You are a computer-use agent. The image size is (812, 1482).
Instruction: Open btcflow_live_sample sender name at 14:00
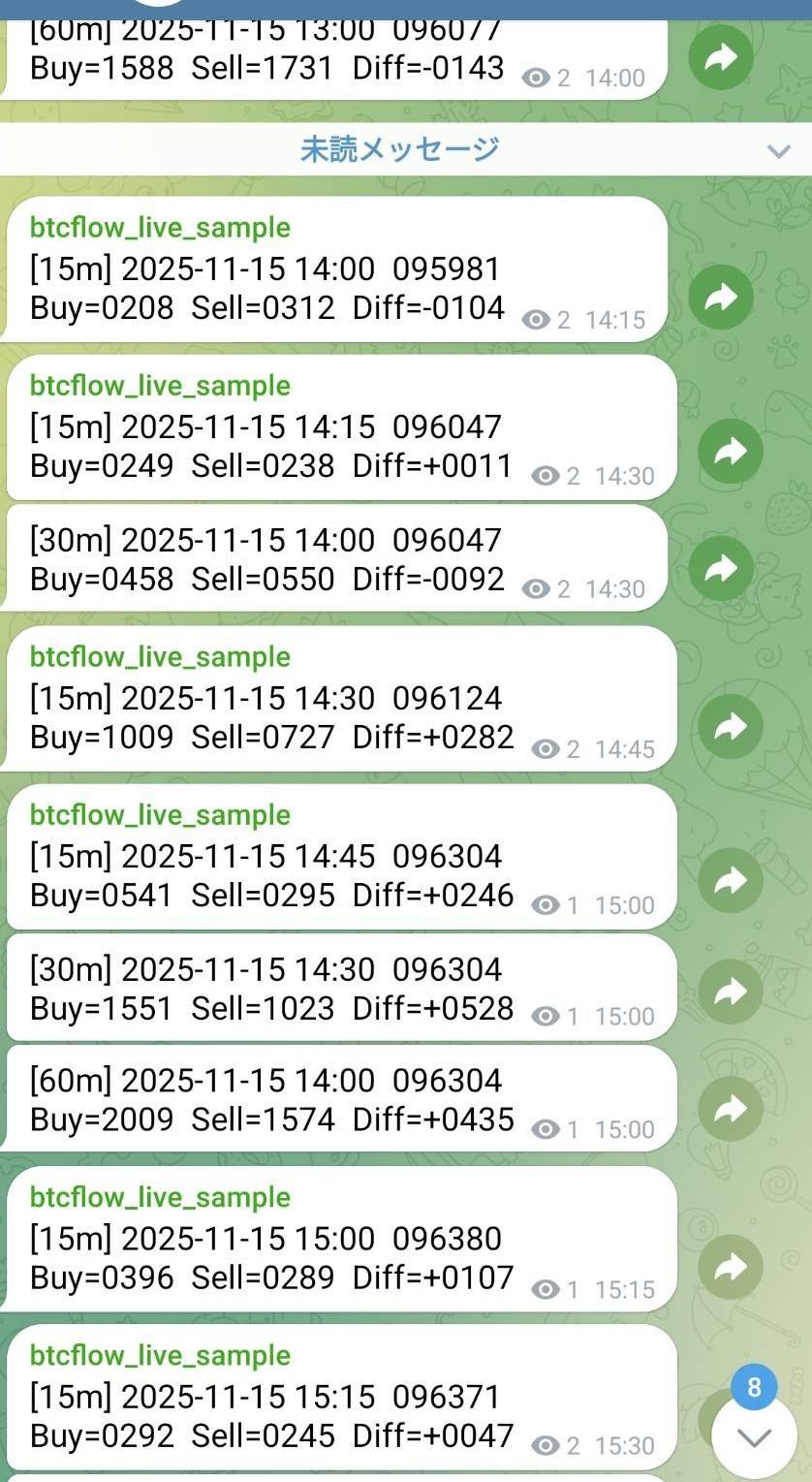[x=160, y=228]
